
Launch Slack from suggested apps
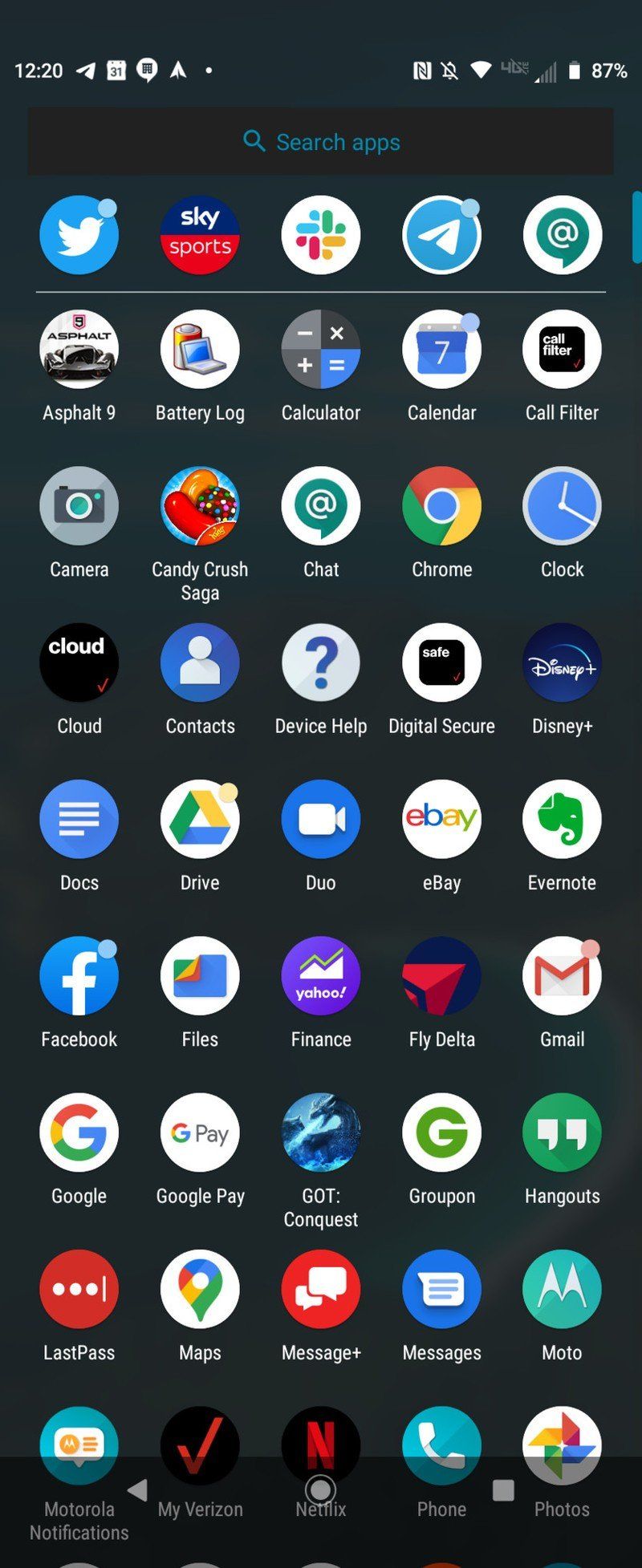(x=321, y=235)
